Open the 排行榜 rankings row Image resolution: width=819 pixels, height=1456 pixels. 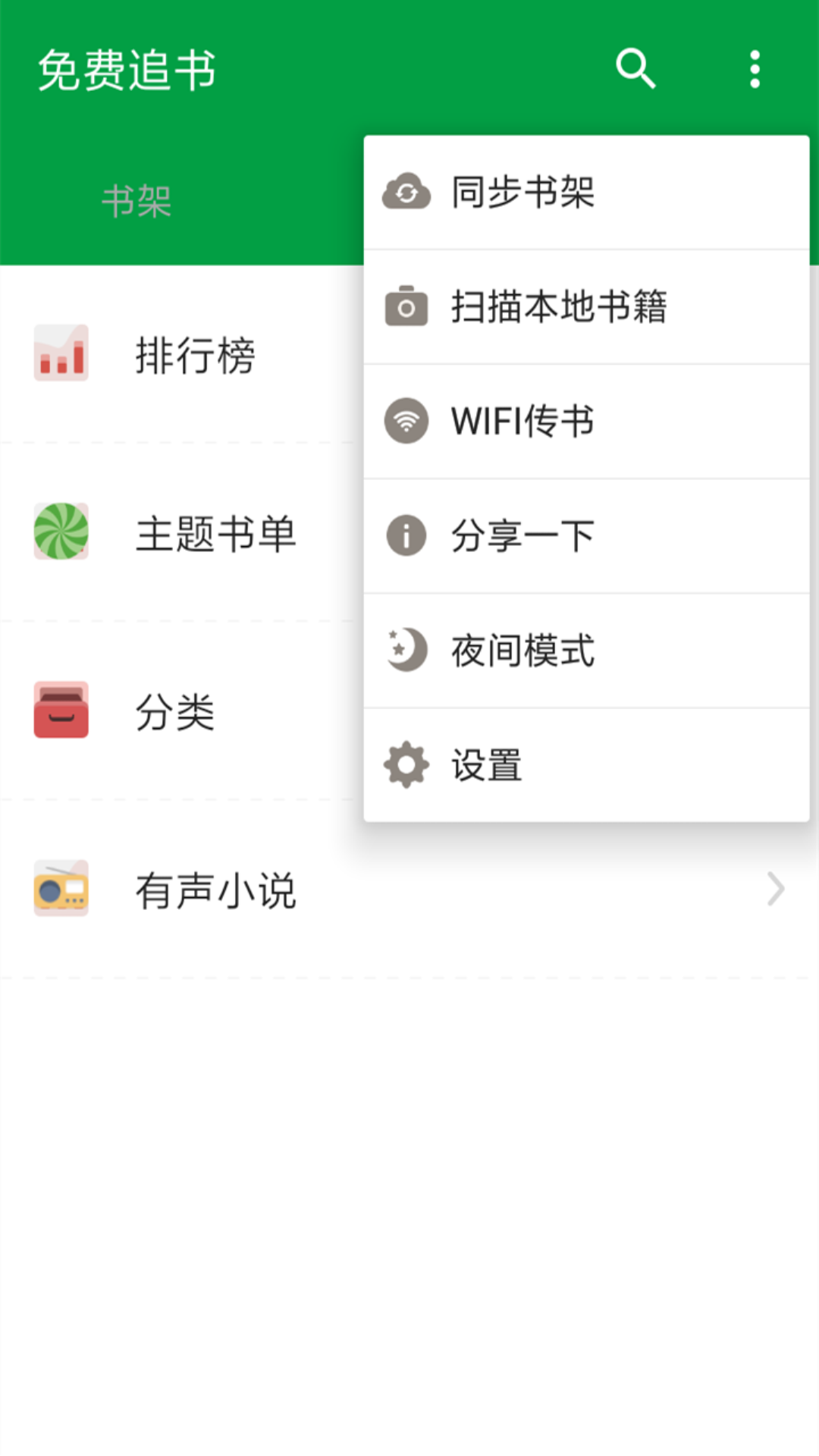tap(182, 354)
